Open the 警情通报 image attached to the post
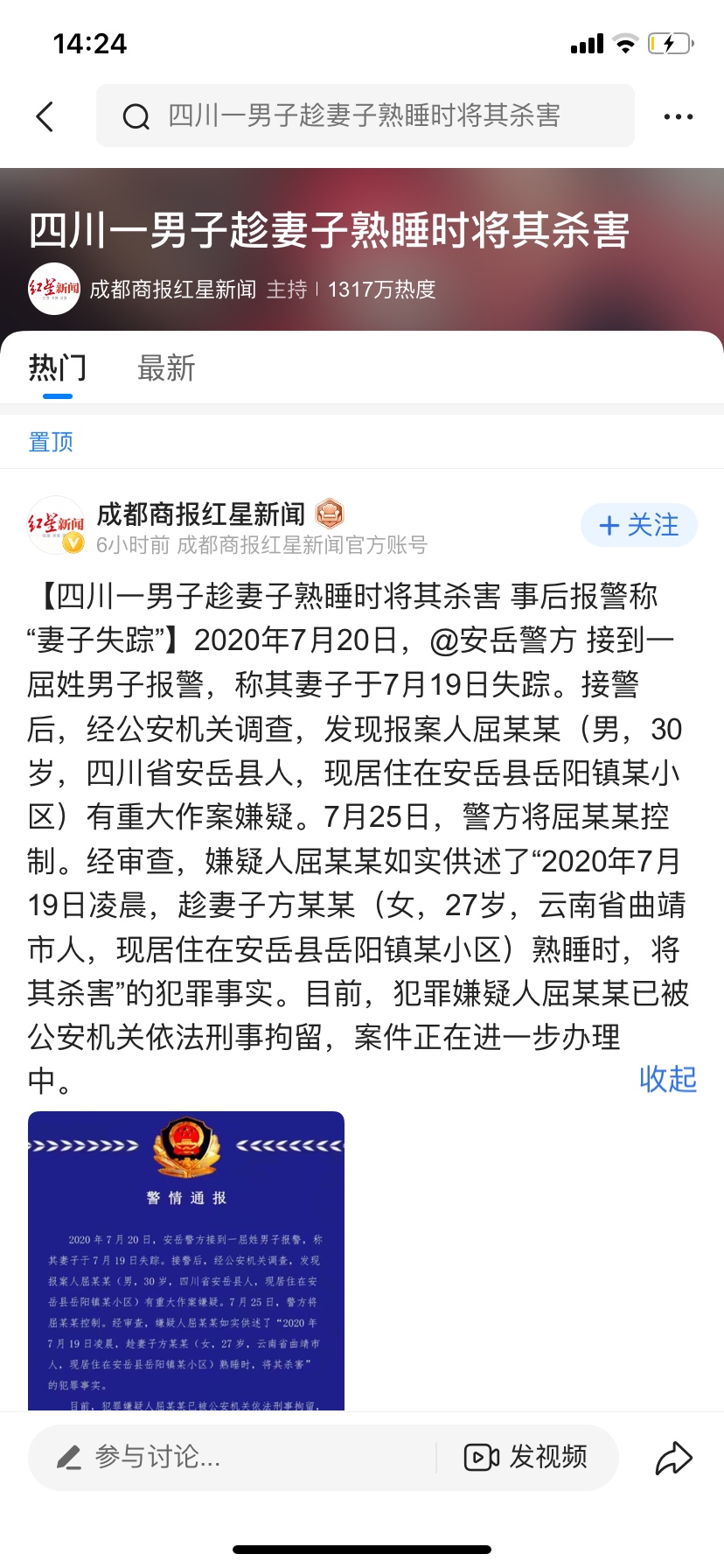Image resolution: width=724 pixels, height=1568 pixels. coord(186,1260)
